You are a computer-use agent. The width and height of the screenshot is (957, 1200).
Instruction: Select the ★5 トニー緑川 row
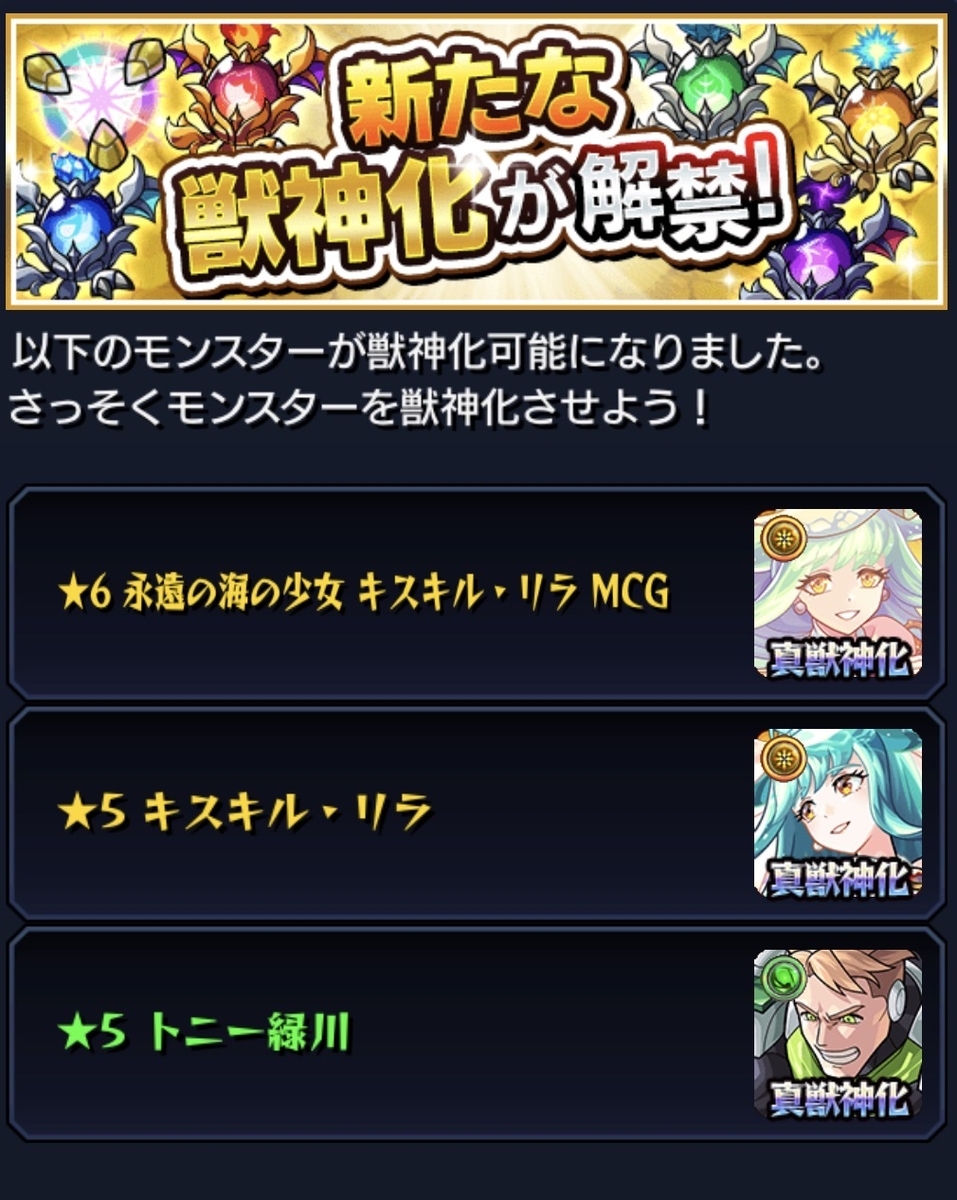(477, 1033)
